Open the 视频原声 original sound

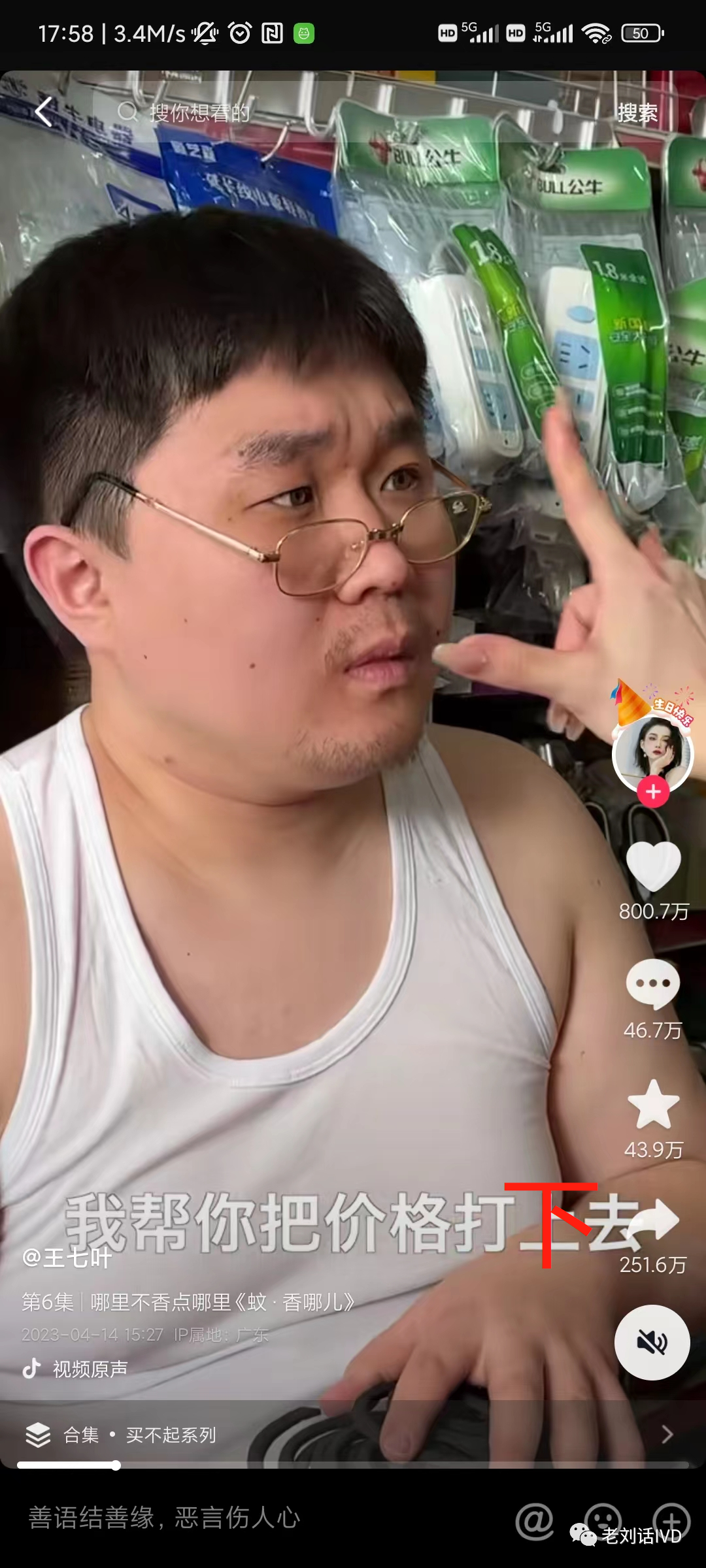point(90,1369)
